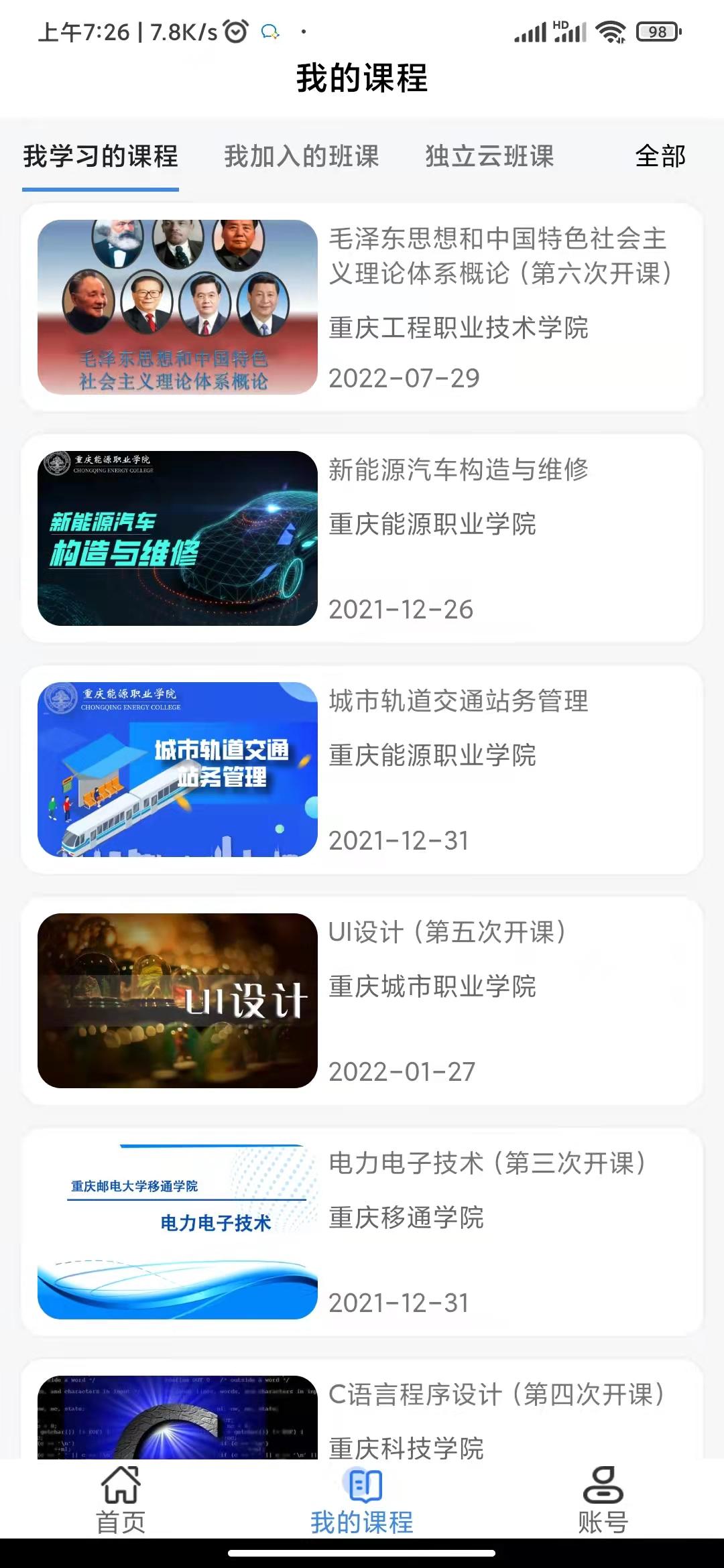Tap the 2022-07-29 date on first course

point(403,378)
